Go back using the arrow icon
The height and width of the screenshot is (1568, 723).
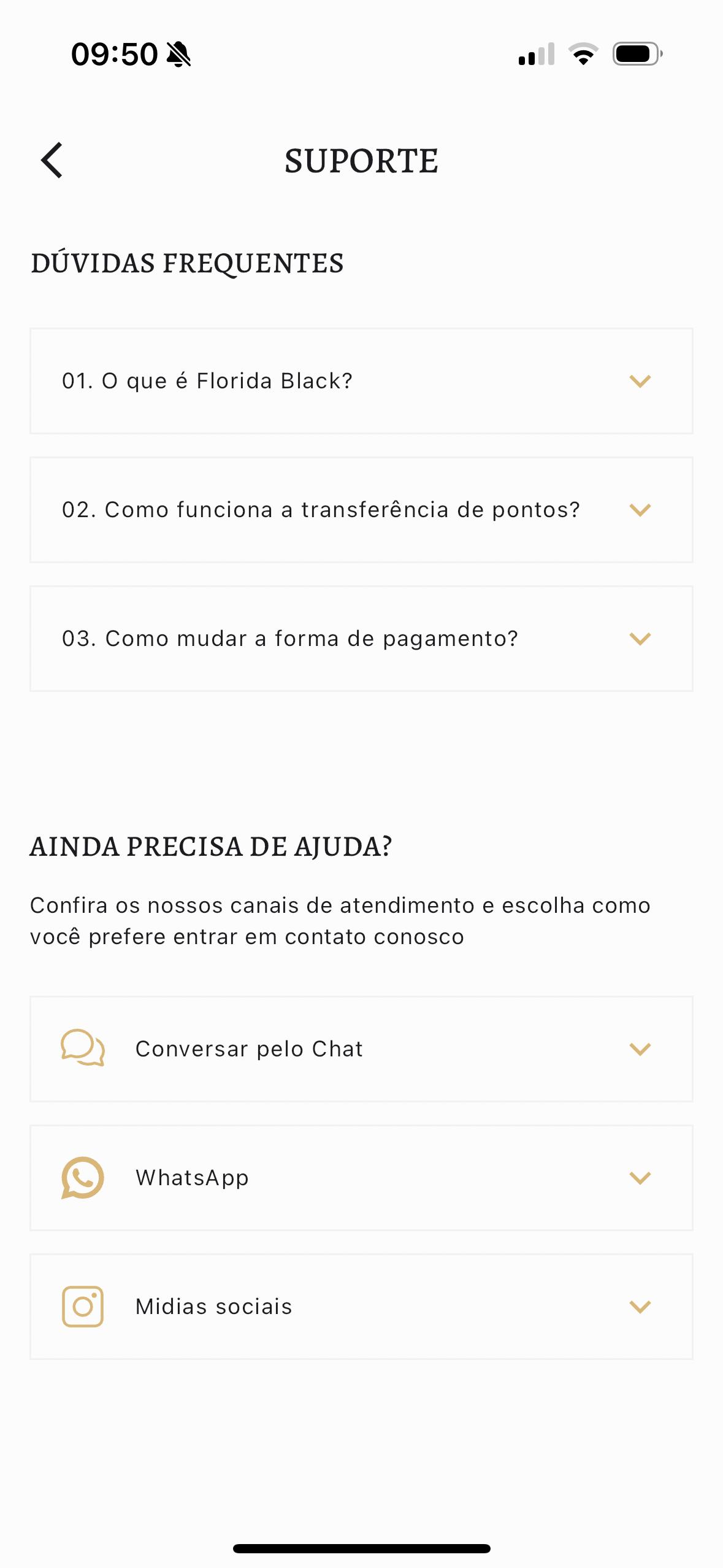pos(52,160)
